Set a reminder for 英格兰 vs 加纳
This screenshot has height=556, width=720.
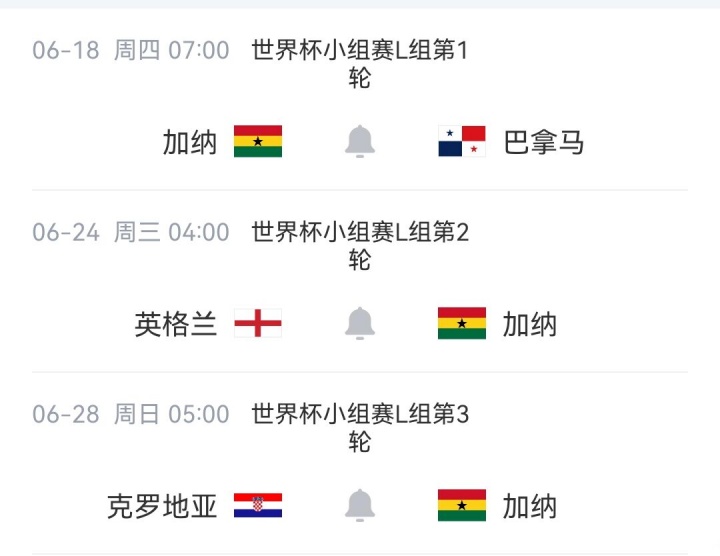click(x=360, y=323)
